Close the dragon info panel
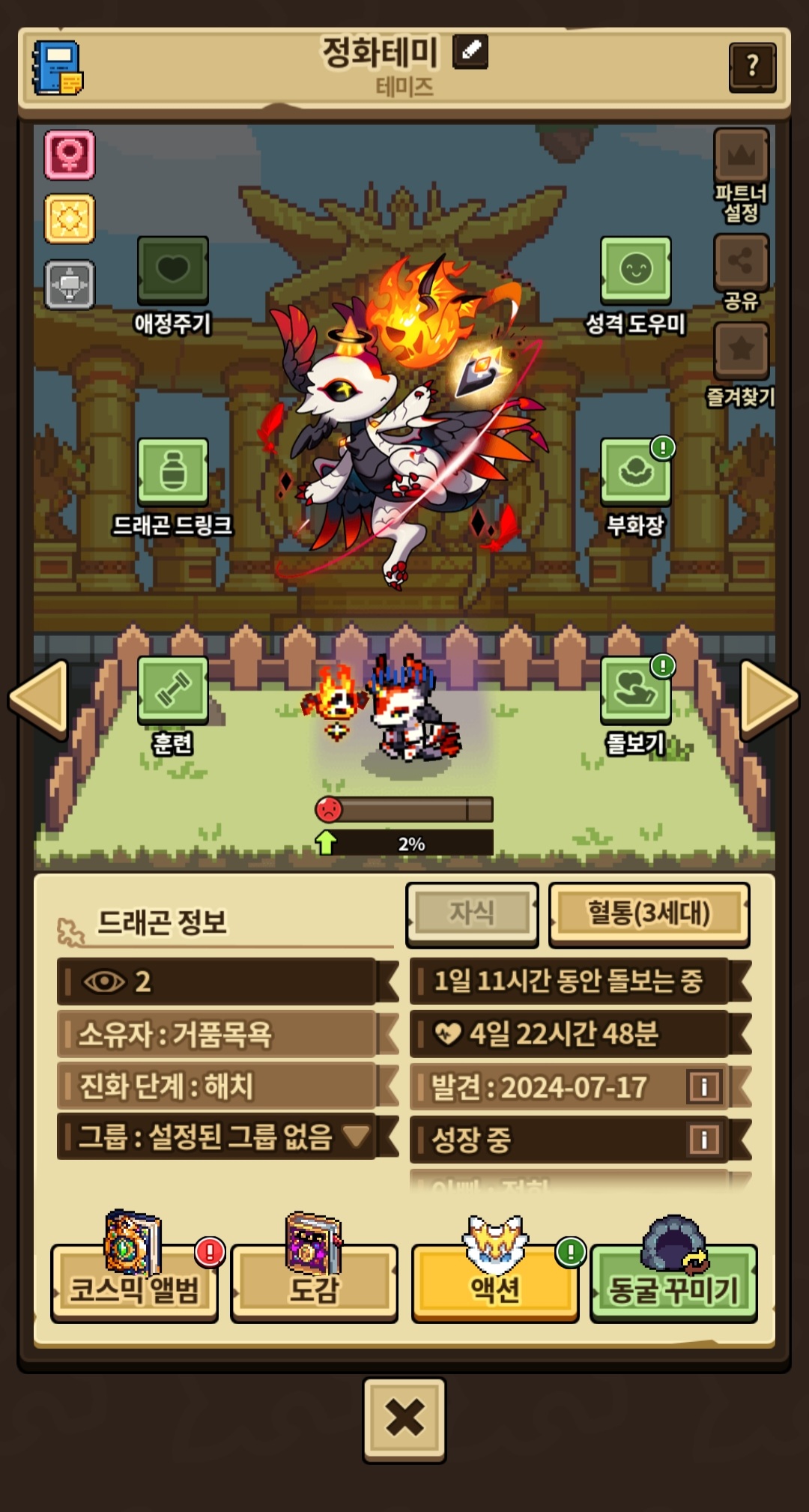The image size is (809, 1512). click(404, 1419)
